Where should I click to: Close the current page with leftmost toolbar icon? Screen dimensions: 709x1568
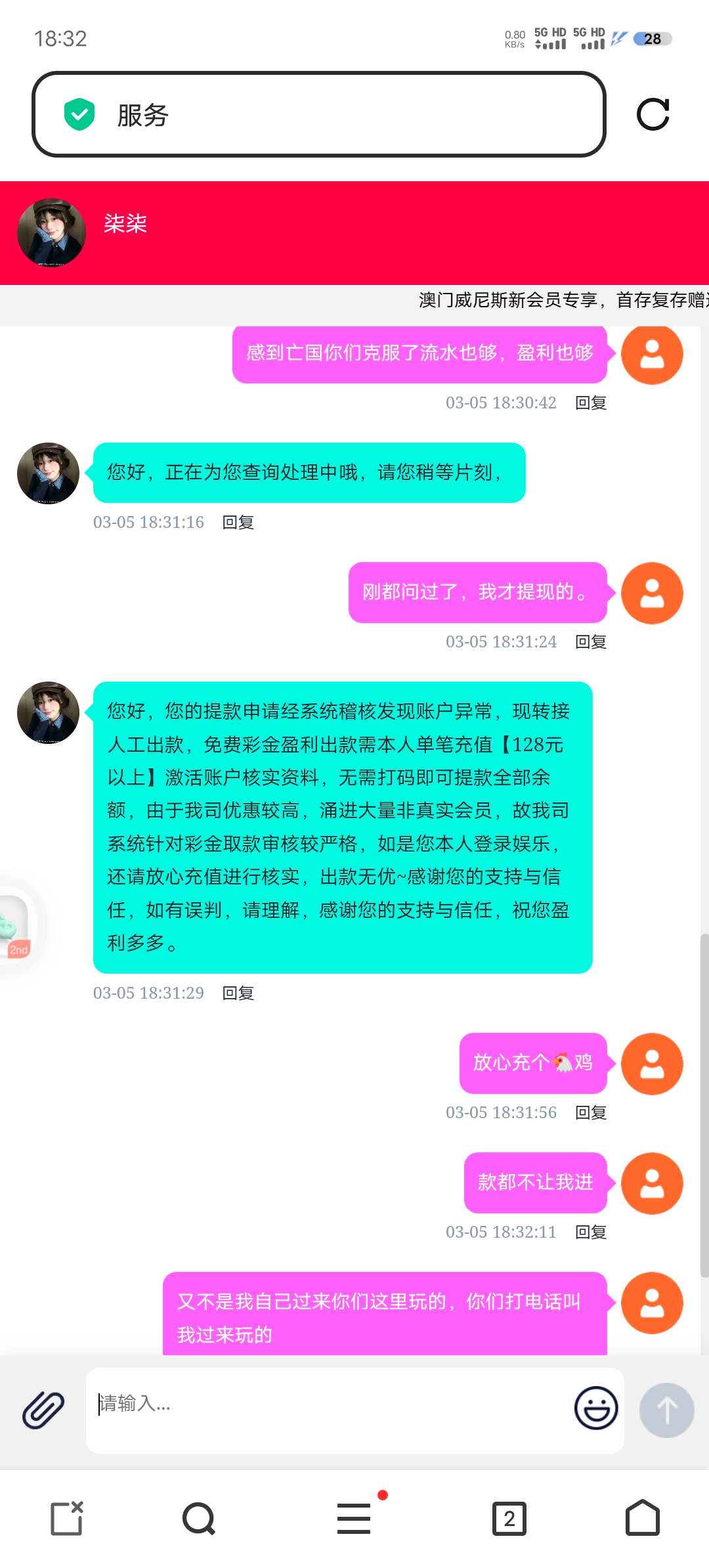click(67, 1518)
